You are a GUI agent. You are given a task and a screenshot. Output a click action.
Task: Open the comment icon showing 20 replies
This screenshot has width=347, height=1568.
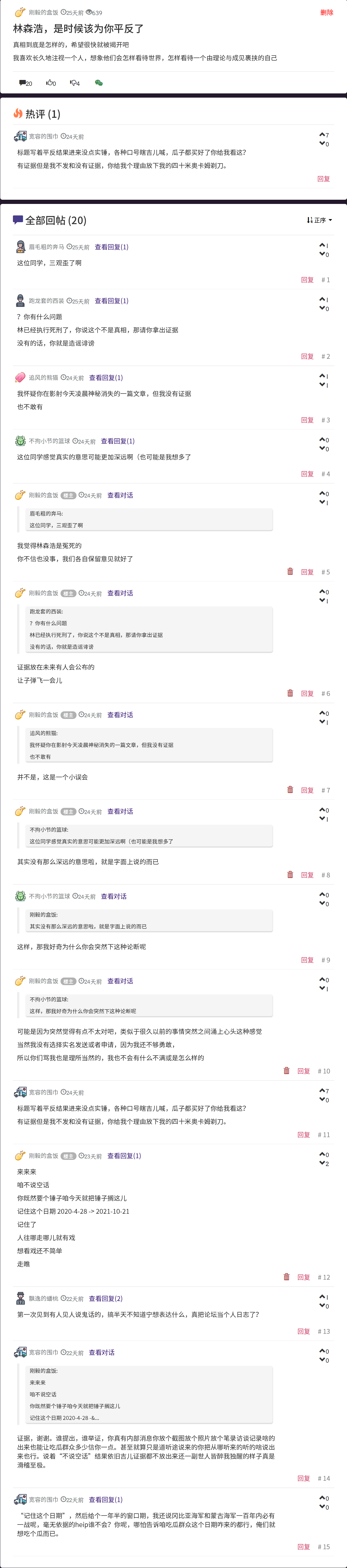coord(25,83)
